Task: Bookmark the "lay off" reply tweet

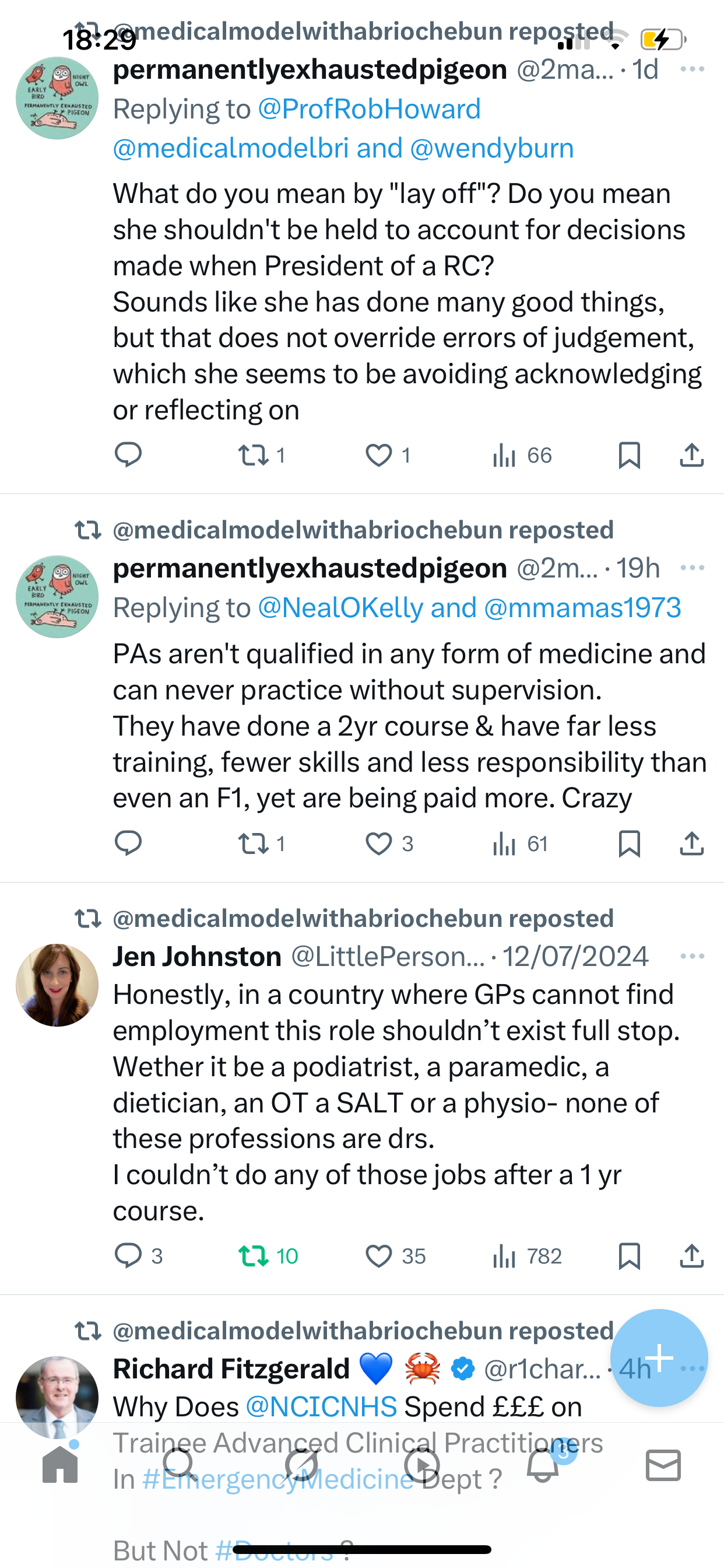Action: click(629, 456)
